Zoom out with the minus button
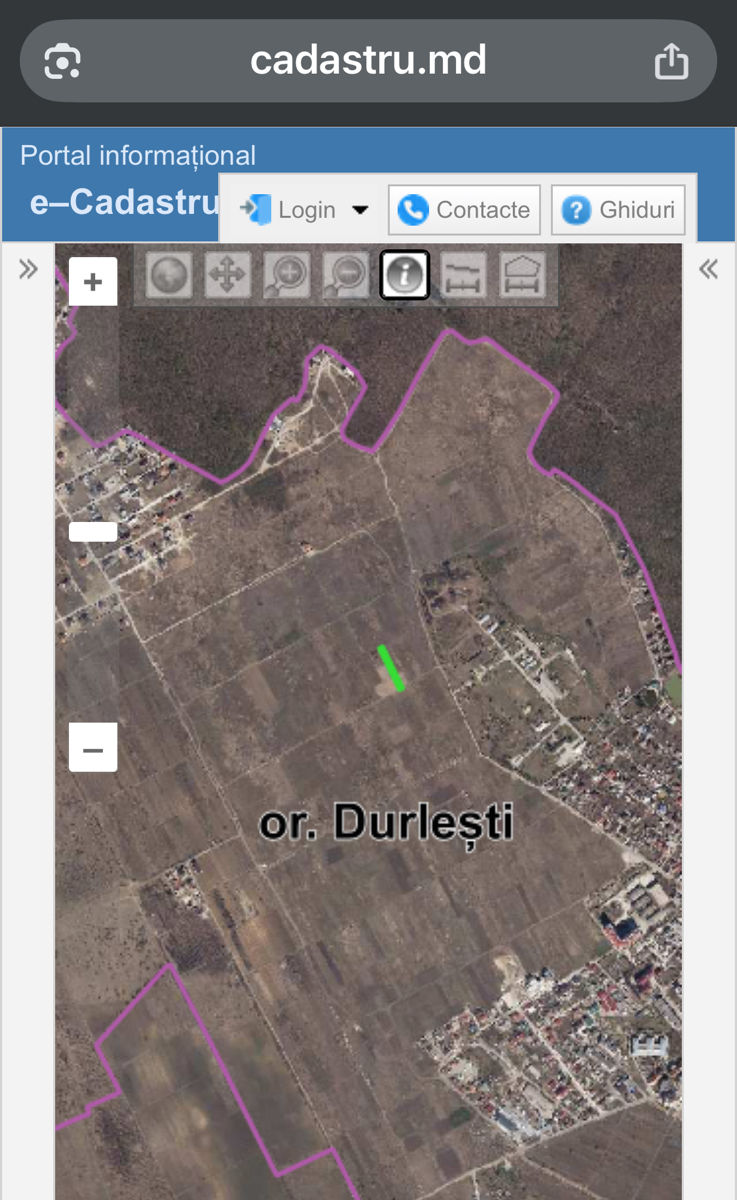 click(93, 748)
